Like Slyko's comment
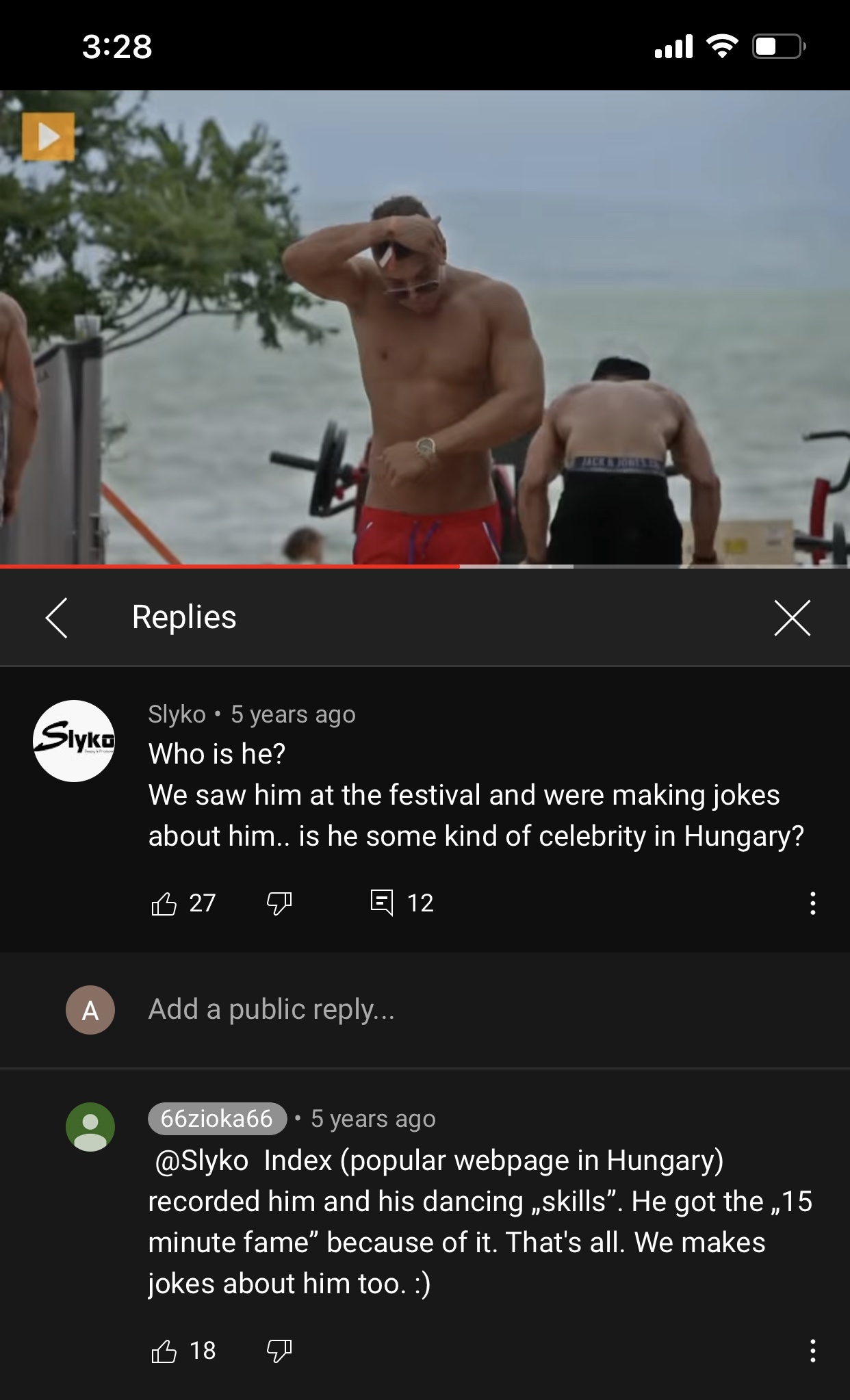 (164, 903)
